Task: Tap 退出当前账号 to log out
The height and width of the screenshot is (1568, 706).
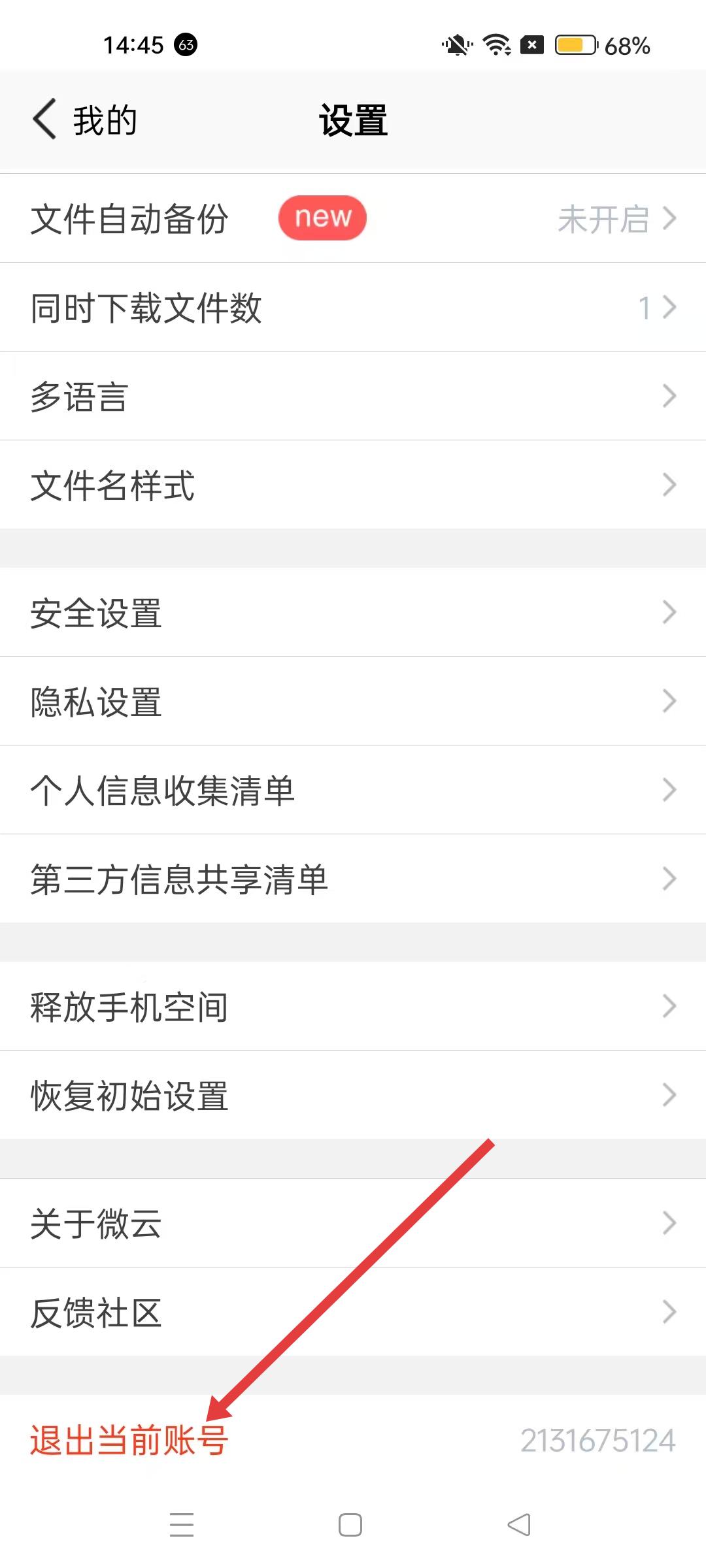Action: (x=129, y=1441)
